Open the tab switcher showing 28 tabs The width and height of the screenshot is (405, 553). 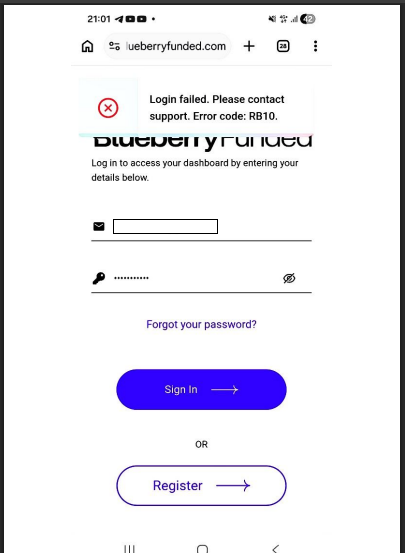pyautogui.click(x=283, y=46)
